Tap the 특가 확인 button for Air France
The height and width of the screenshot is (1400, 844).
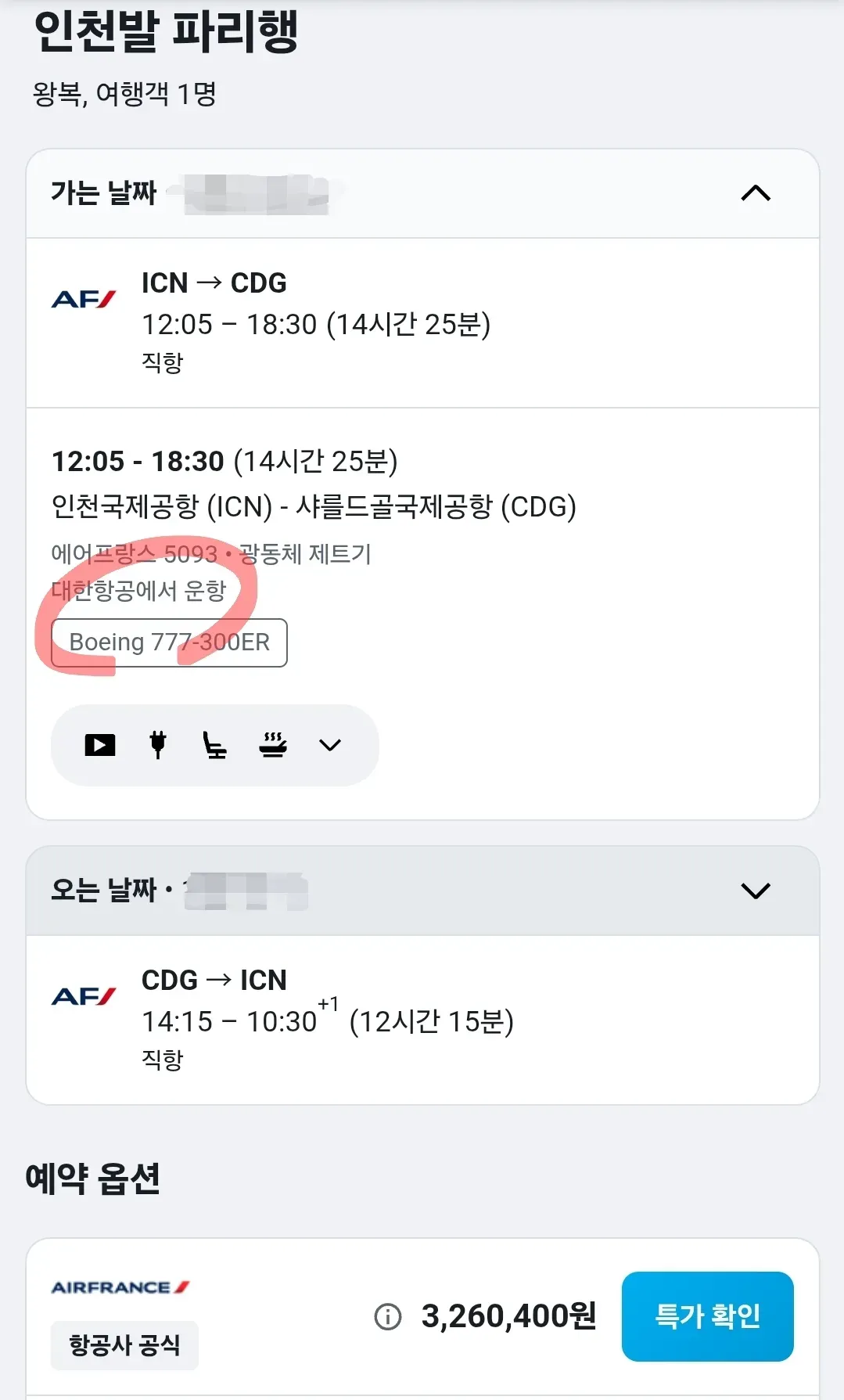coord(707,1316)
